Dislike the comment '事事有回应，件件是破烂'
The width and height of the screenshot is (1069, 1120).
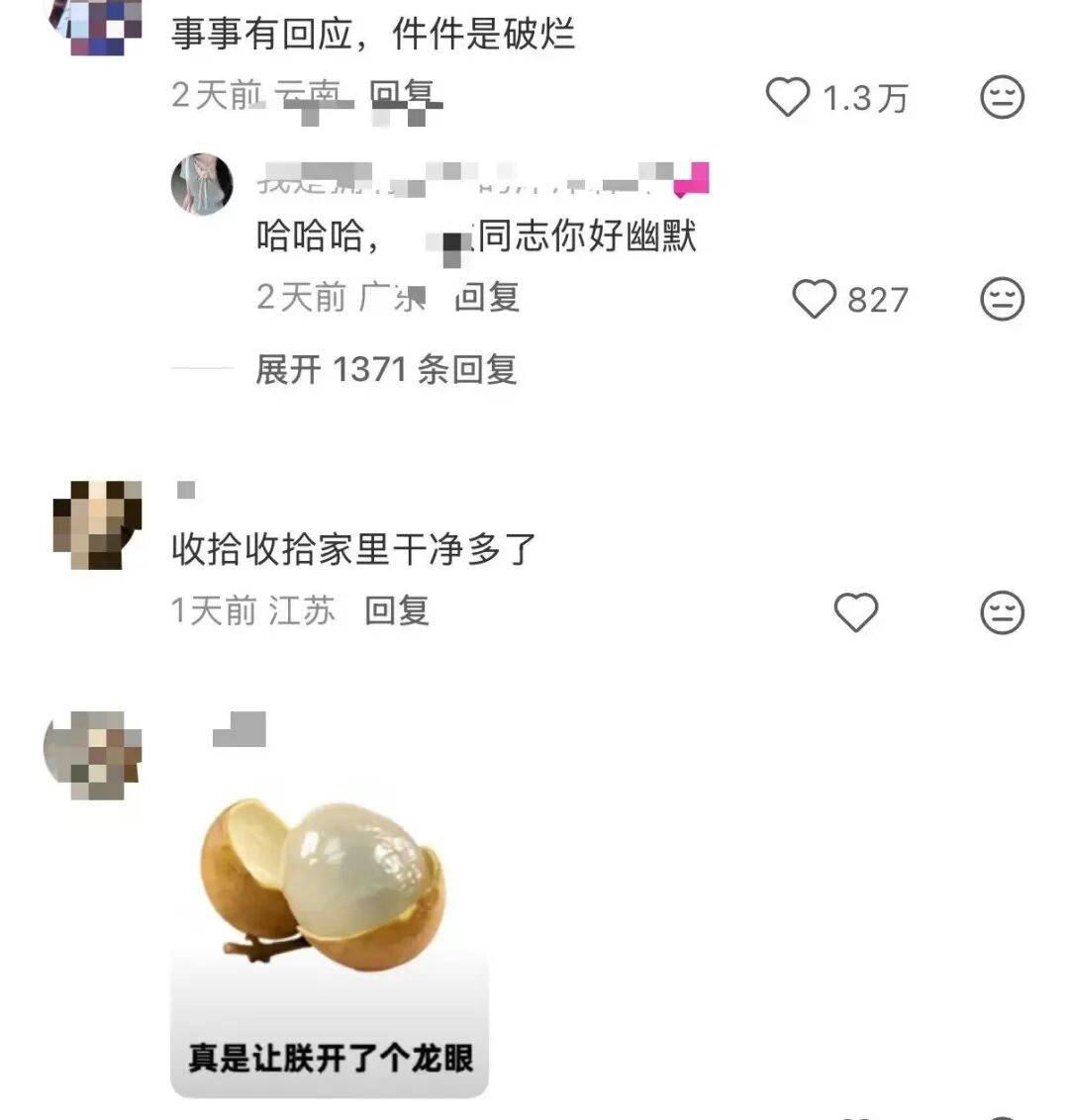point(1002,97)
